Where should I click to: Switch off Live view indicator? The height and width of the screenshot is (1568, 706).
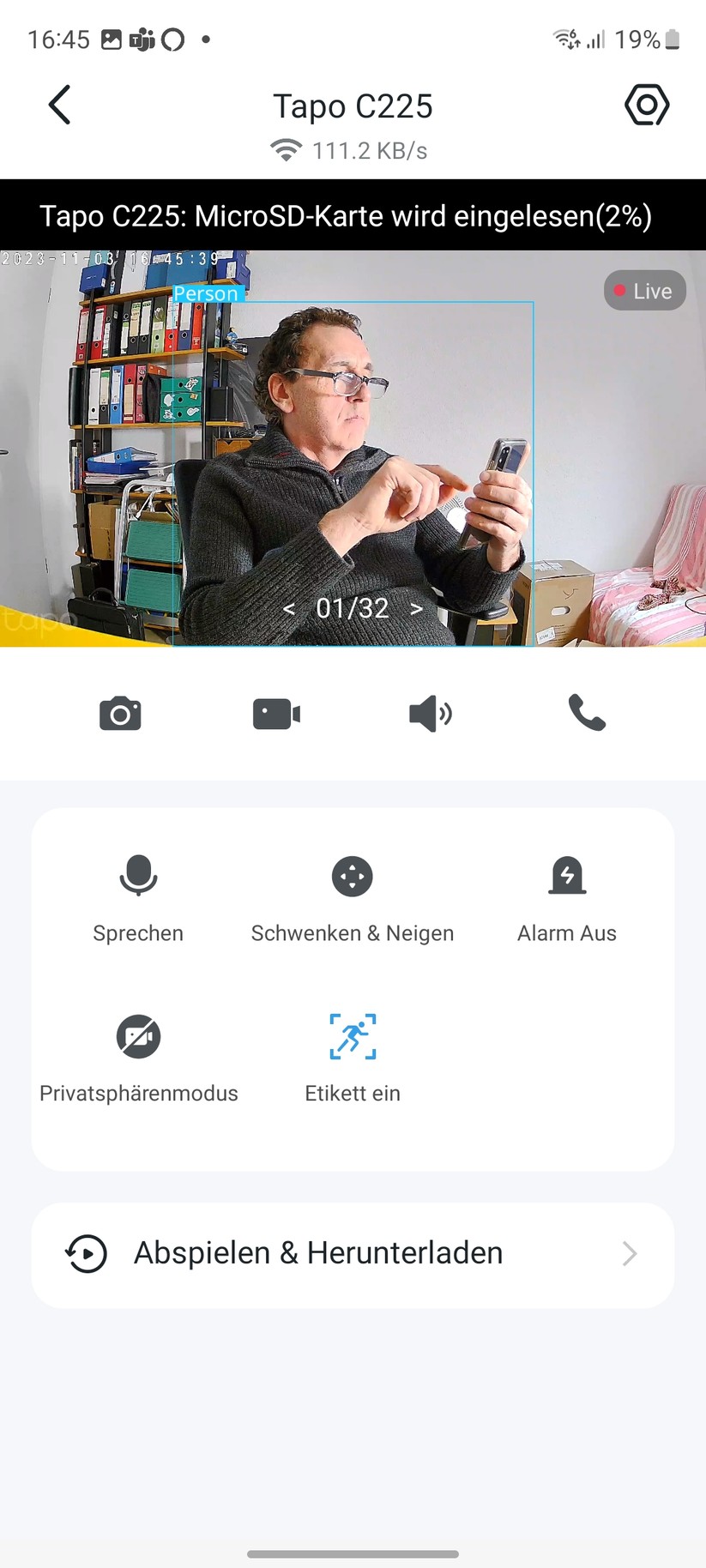644,290
